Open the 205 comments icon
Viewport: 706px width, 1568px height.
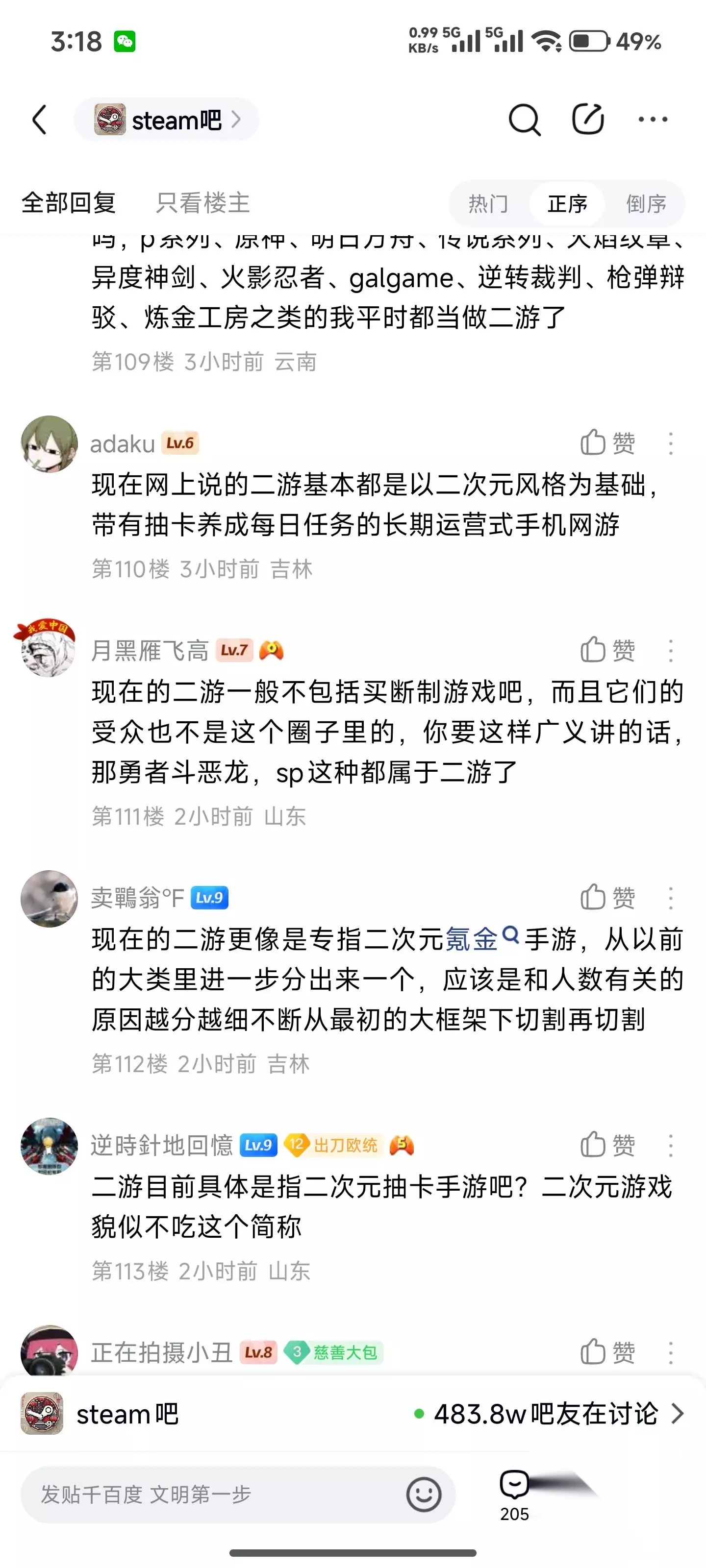coord(515,1494)
